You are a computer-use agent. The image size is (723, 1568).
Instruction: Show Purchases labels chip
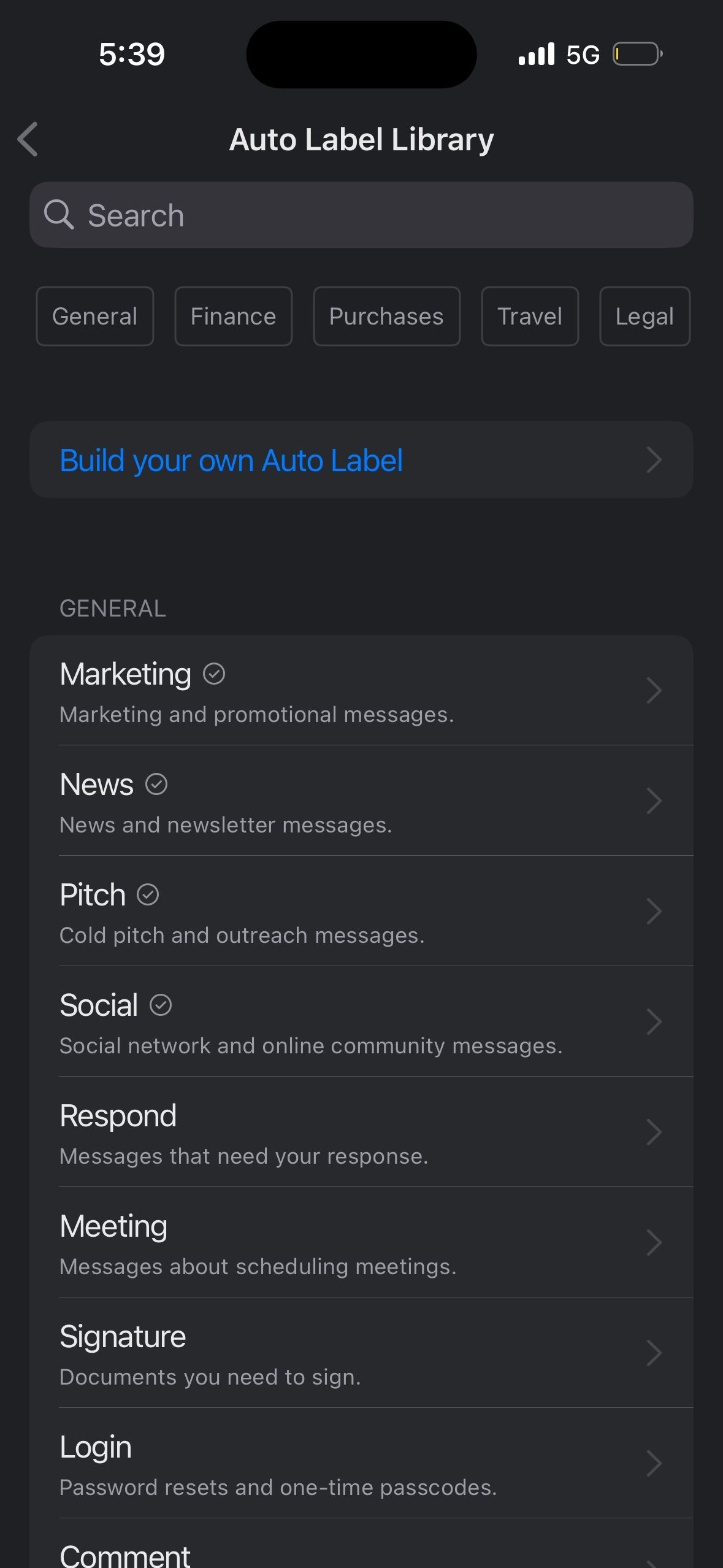tap(386, 317)
